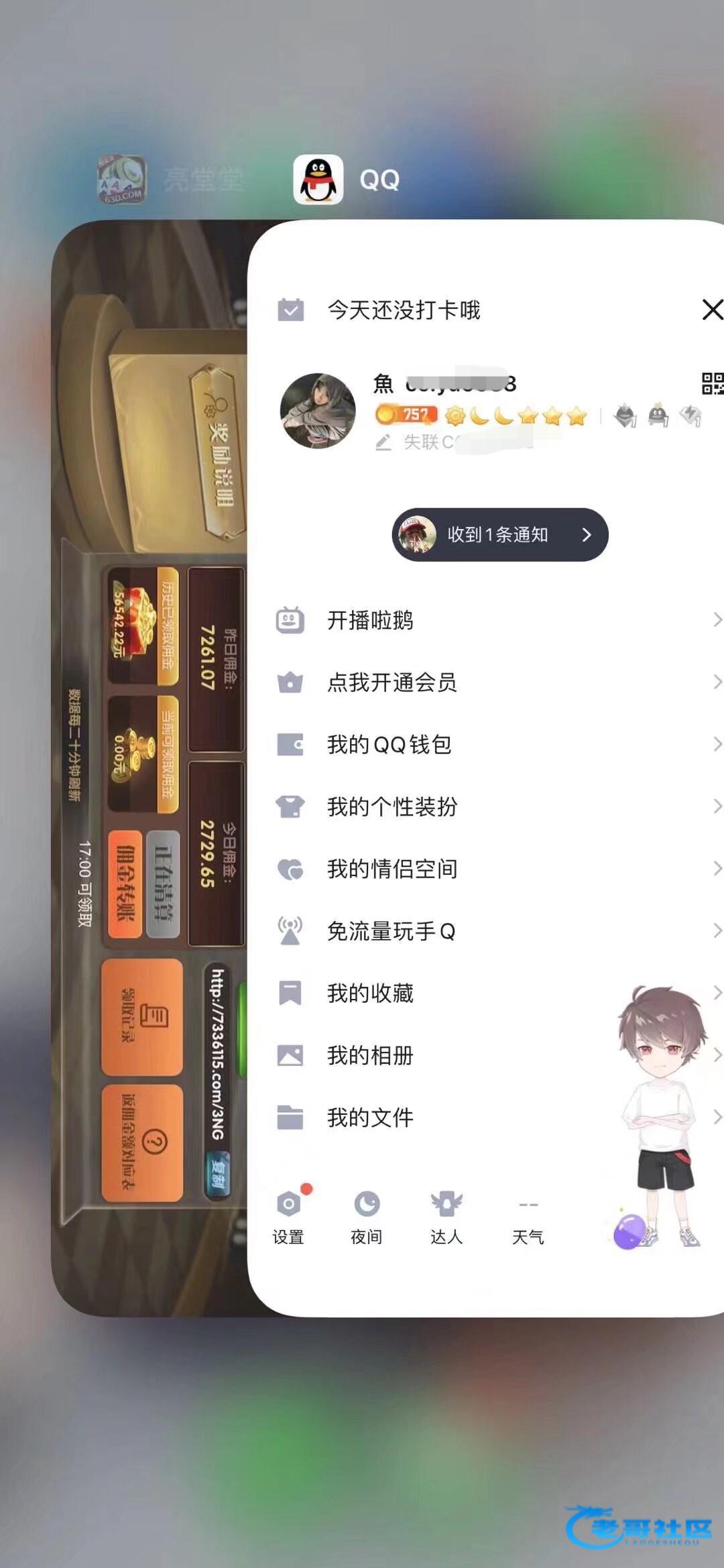Open the 达人 page

[446, 1217]
